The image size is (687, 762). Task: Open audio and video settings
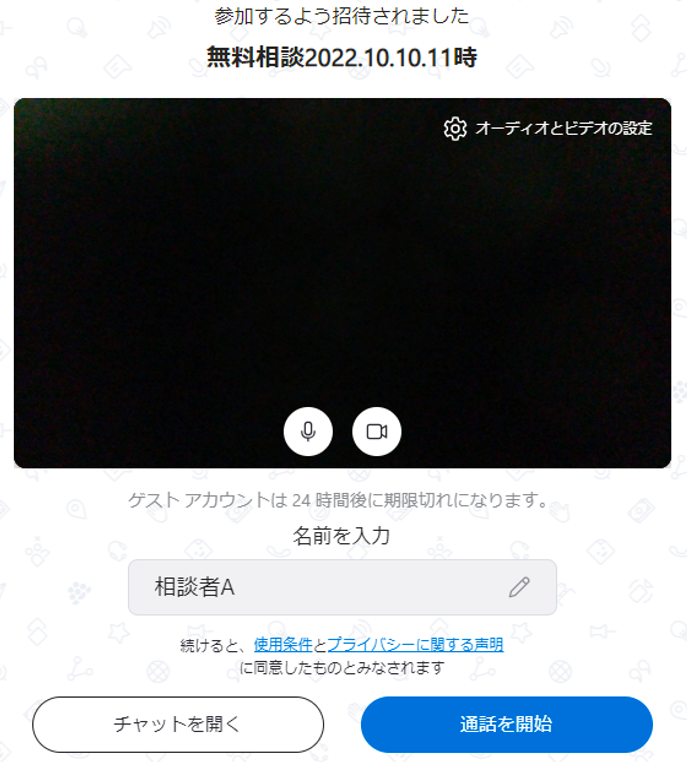pyautogui.click(x=548, y=128)
